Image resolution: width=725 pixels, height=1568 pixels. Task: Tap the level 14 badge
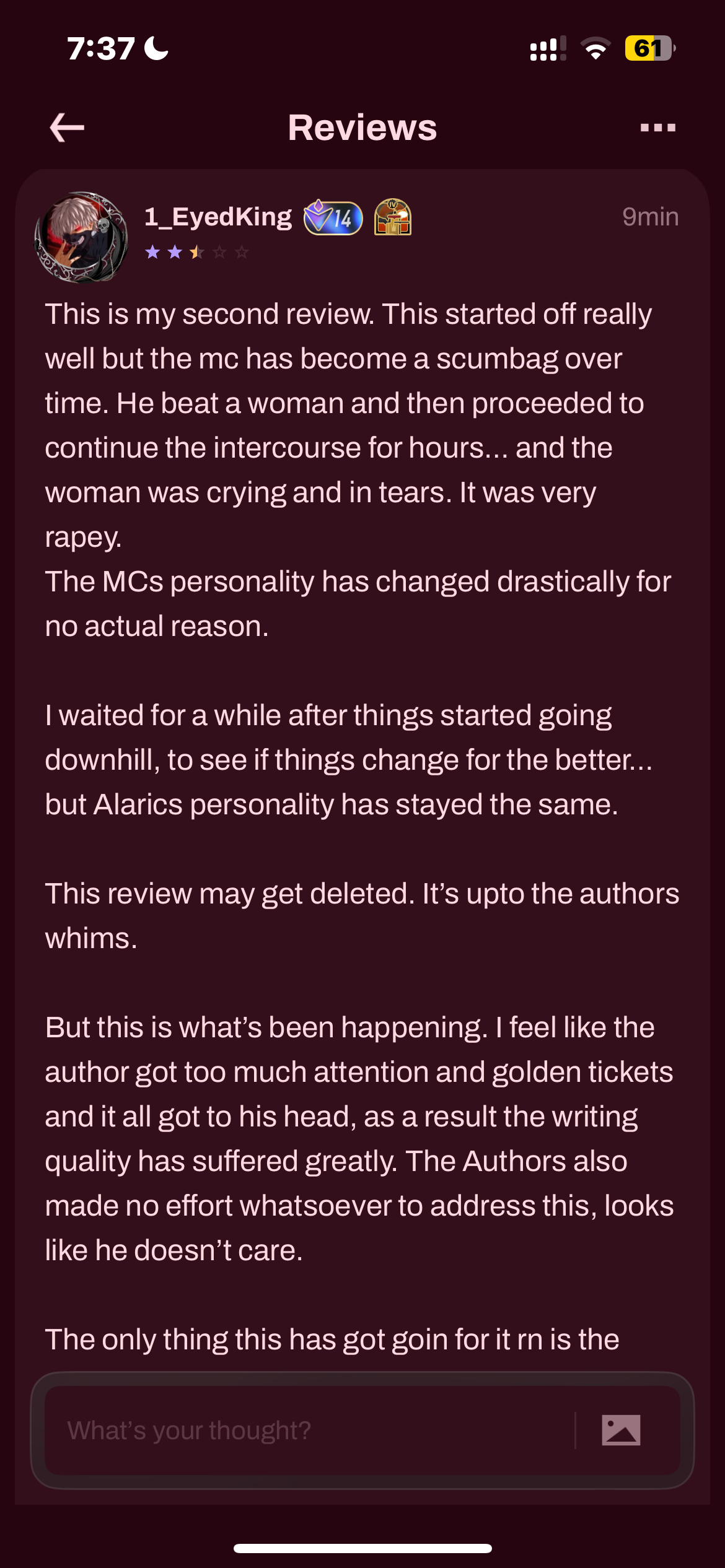click(333, 218)
